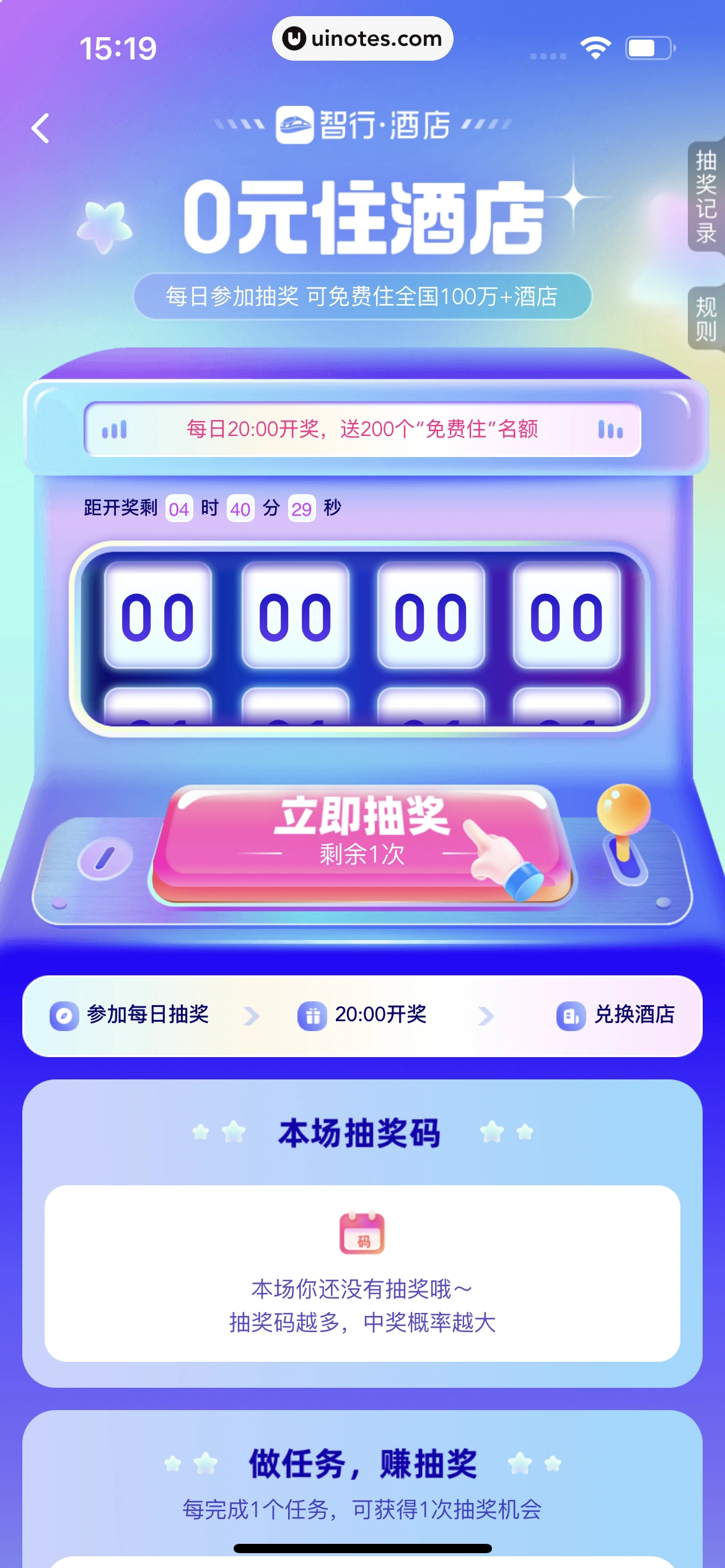The height and width of the screenshot is (1568, 725).
Task: Go back using the top-left arrow
Action: click(x=41, y=129)
